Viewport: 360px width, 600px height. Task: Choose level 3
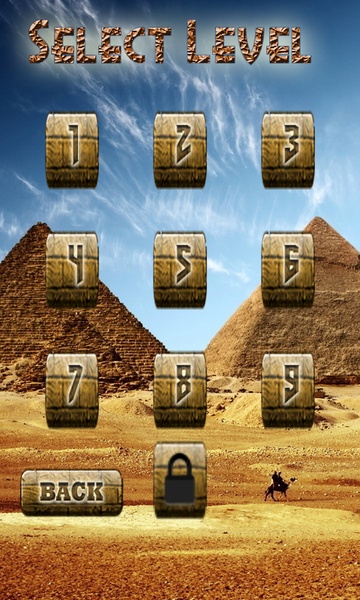point(288,150)
